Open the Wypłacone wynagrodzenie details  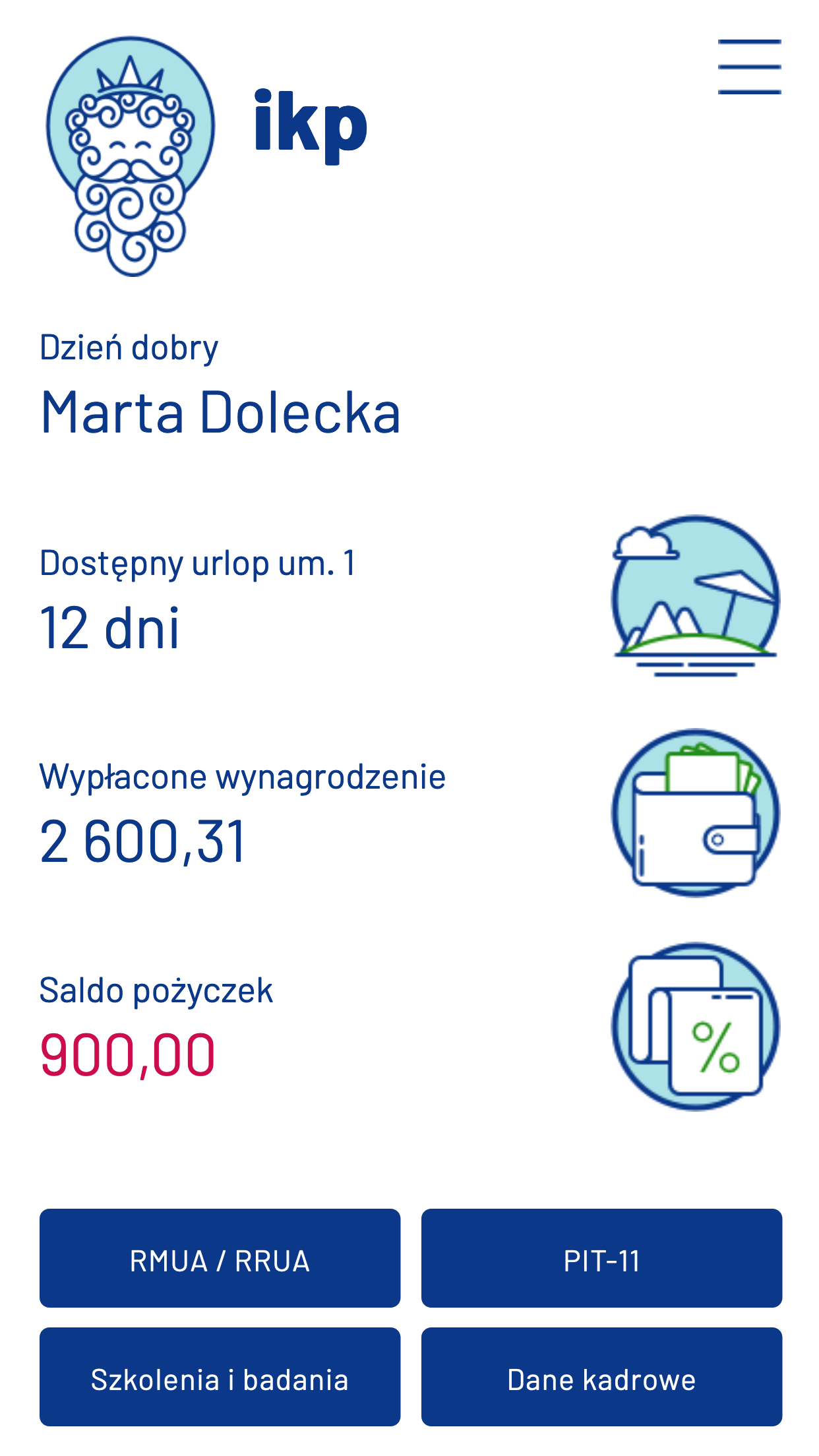point(409,812)
